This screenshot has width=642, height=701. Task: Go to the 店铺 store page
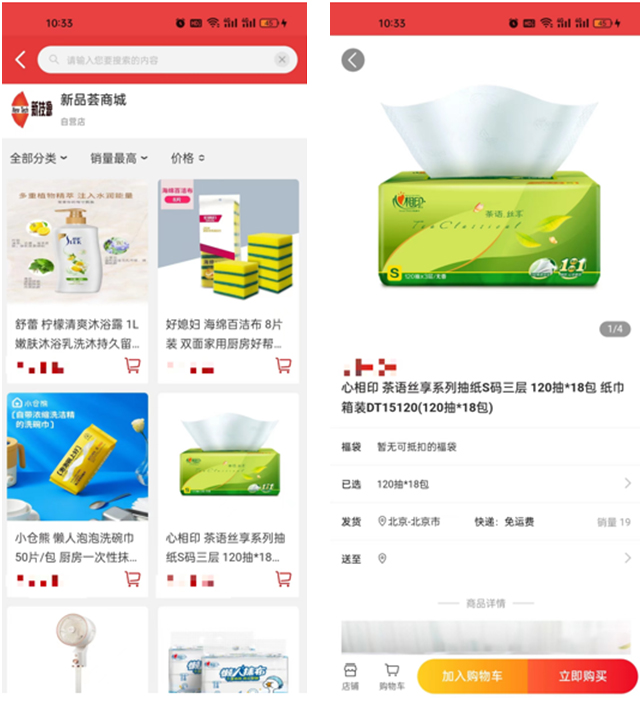coord(350,676)
